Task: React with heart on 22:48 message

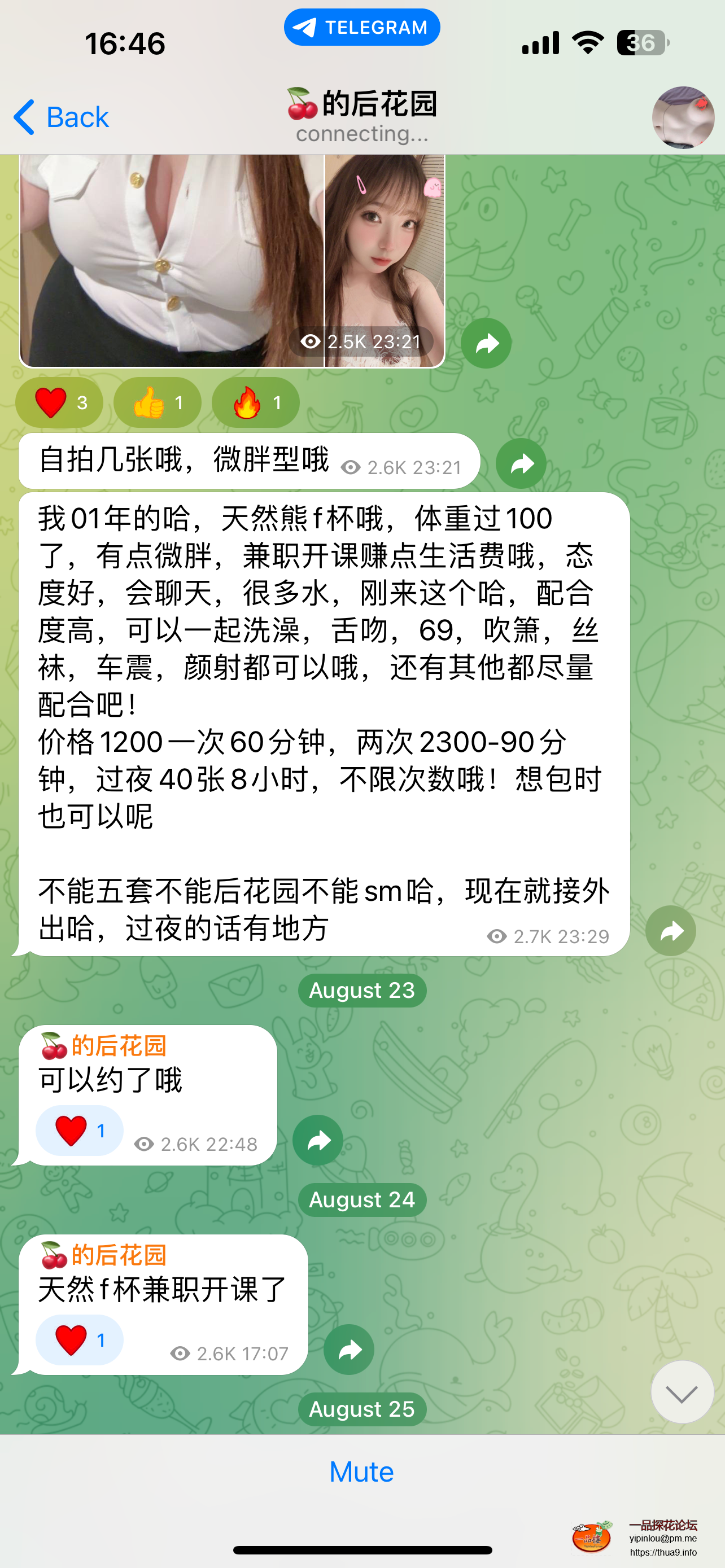Action: click(80, 1131)
